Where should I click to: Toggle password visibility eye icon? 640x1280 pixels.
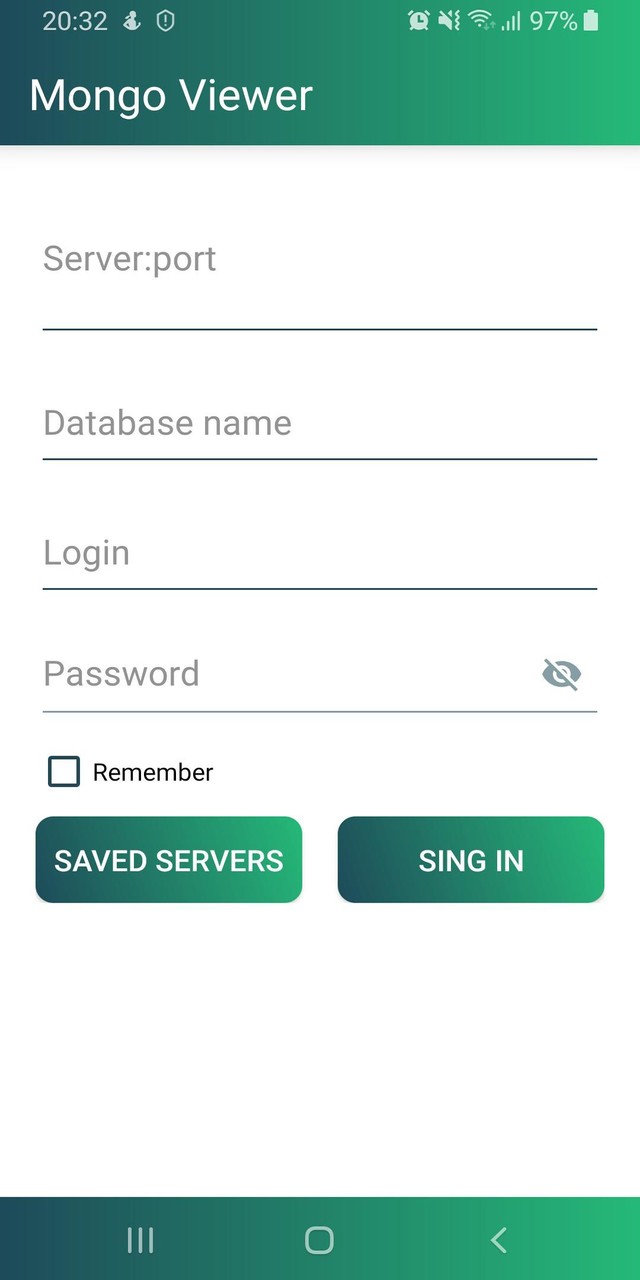[561, 674]
